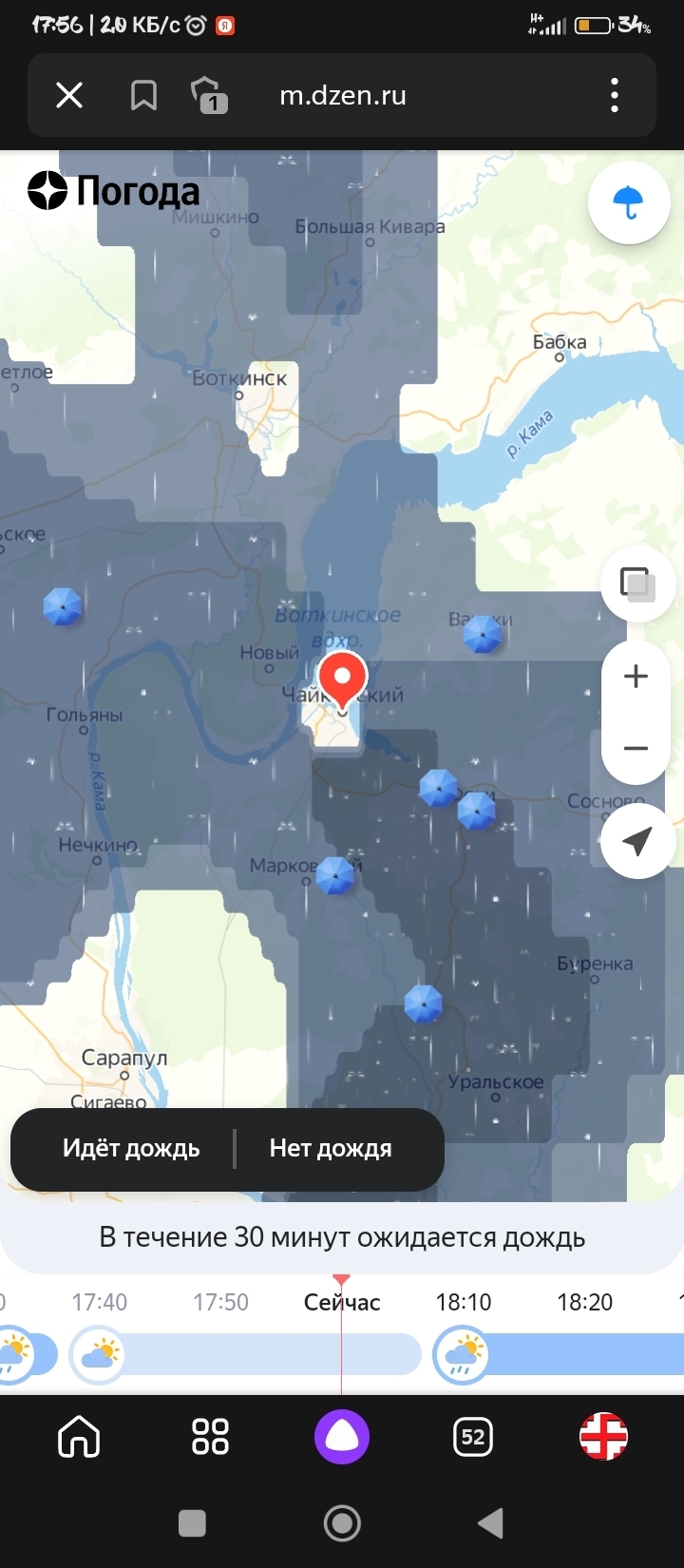Image resolution: width=684 pixels, height=1568 pixels.
Task: Open the Погода logo link
Action: tap(114, 191)
